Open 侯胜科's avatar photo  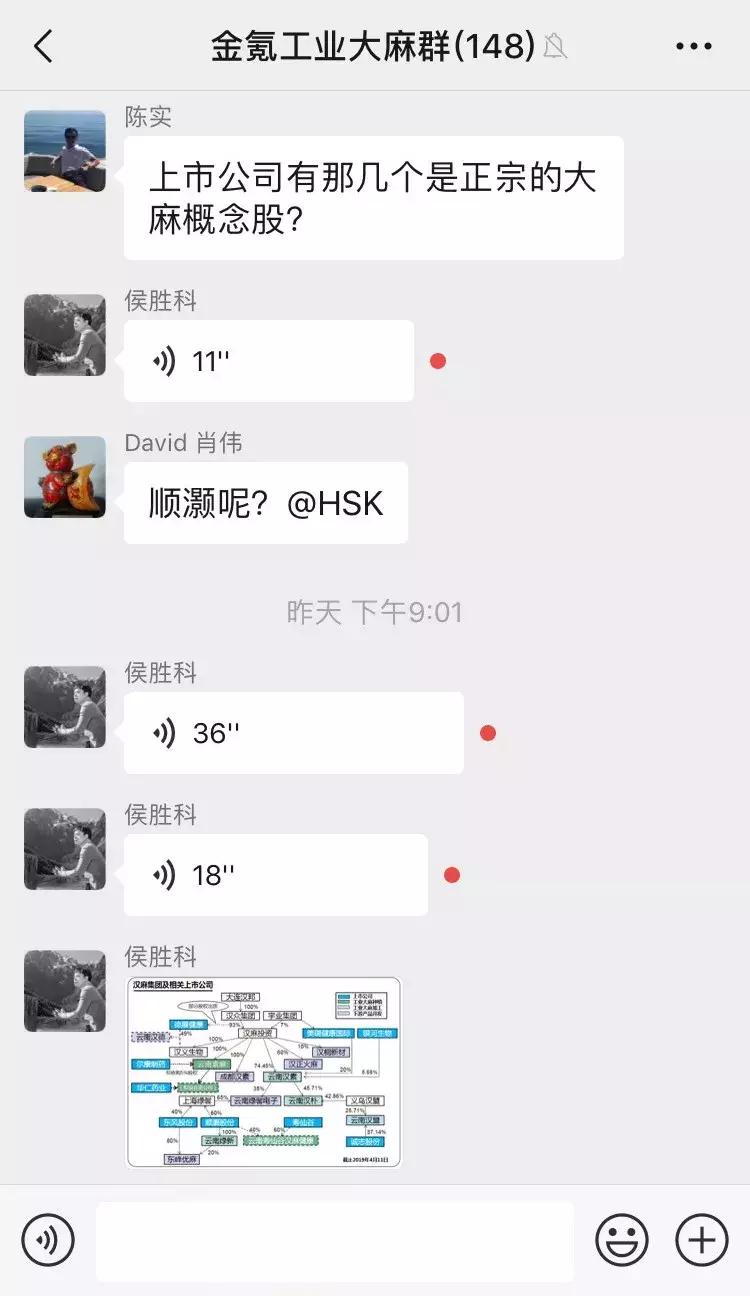[x=64, y=336]
